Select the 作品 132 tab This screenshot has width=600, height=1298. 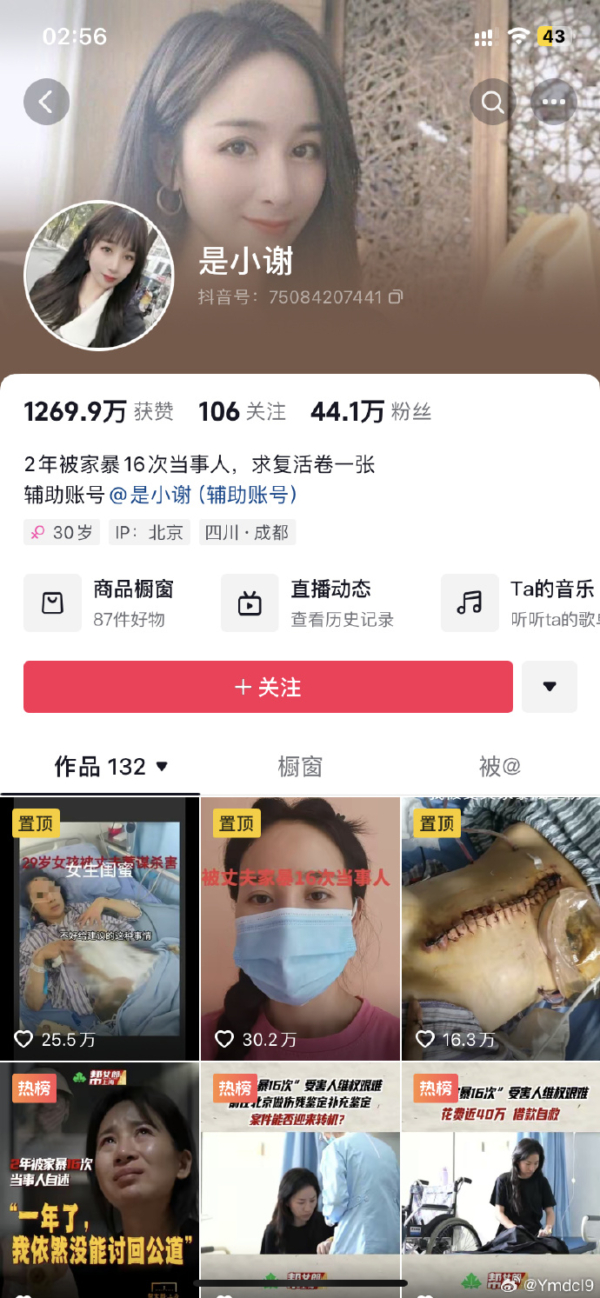coord(110,767)
